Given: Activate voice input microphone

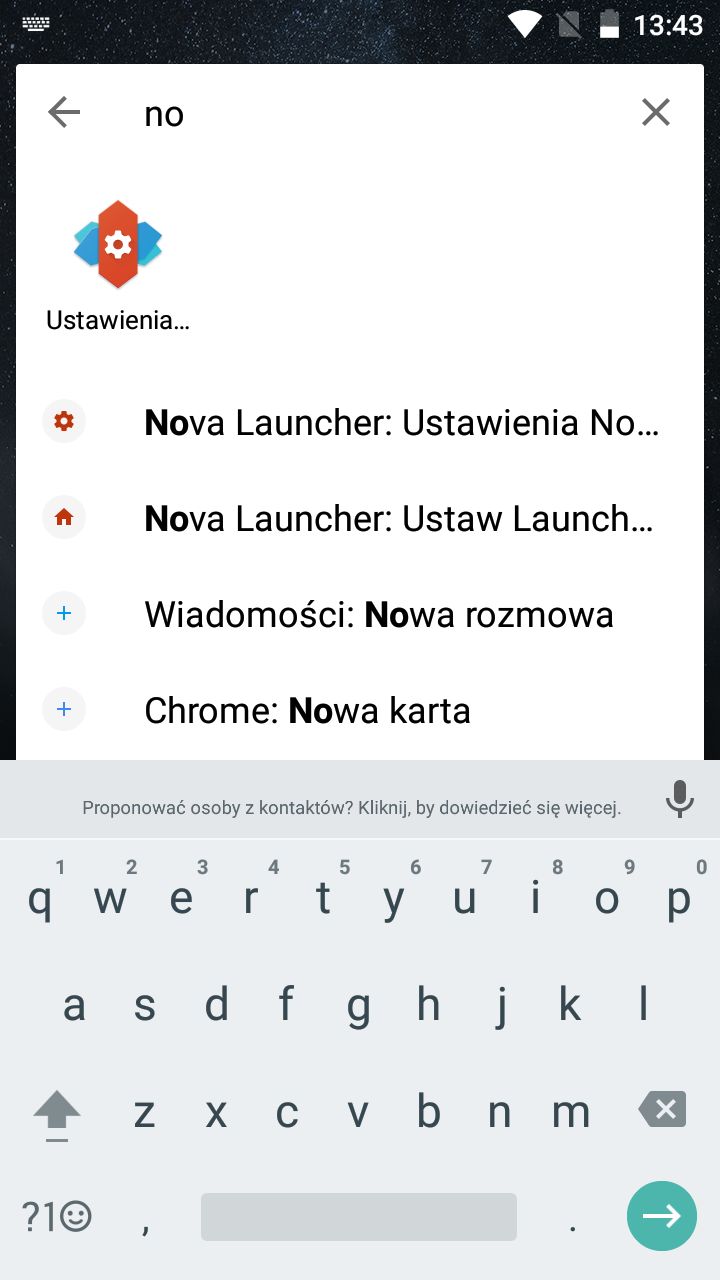Looking at the screenshot, I should [679, 800].
